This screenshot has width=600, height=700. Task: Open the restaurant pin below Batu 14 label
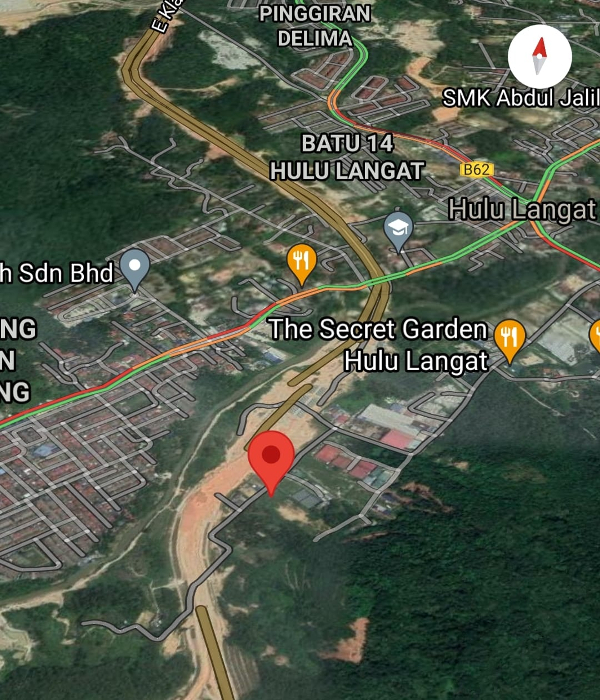302,261
